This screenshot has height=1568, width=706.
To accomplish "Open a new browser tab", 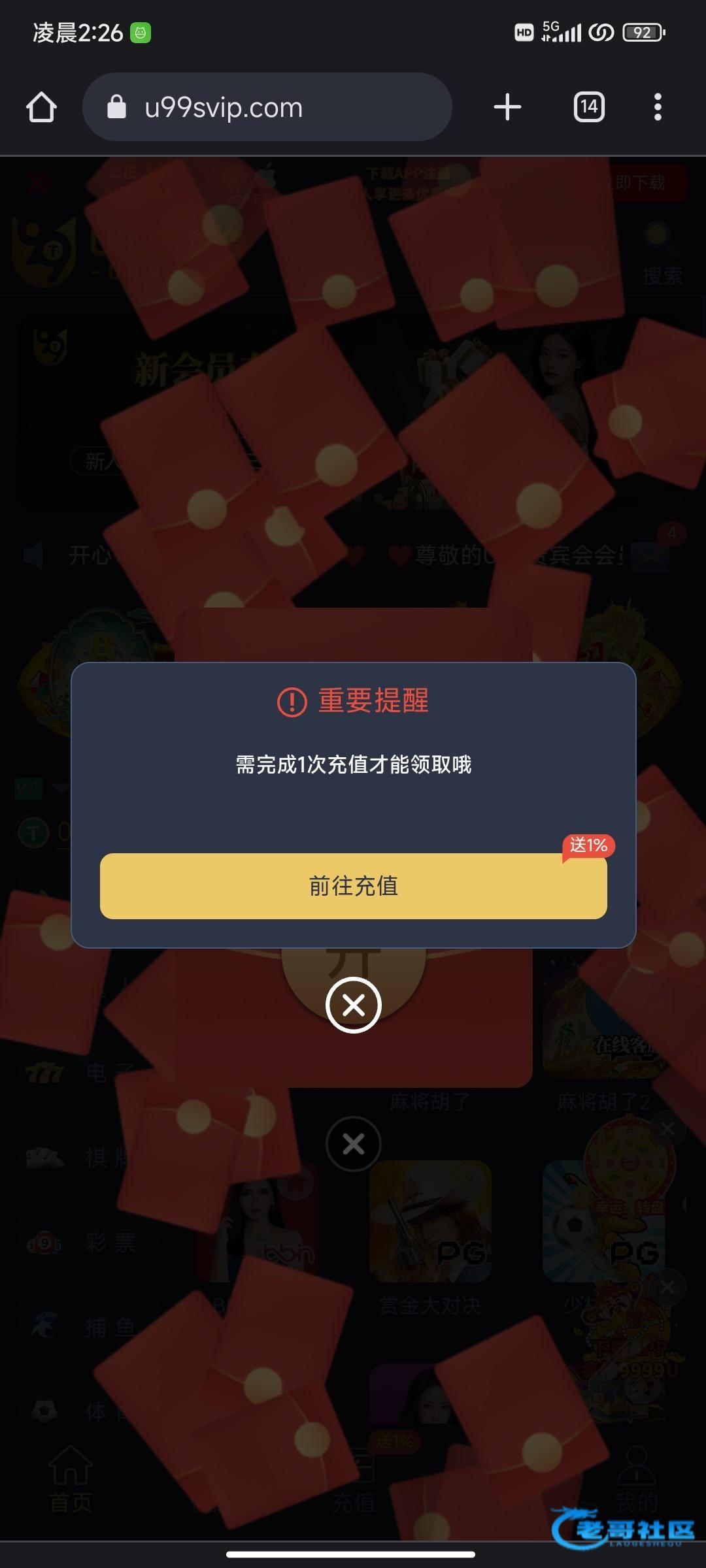I will point(507,107).
